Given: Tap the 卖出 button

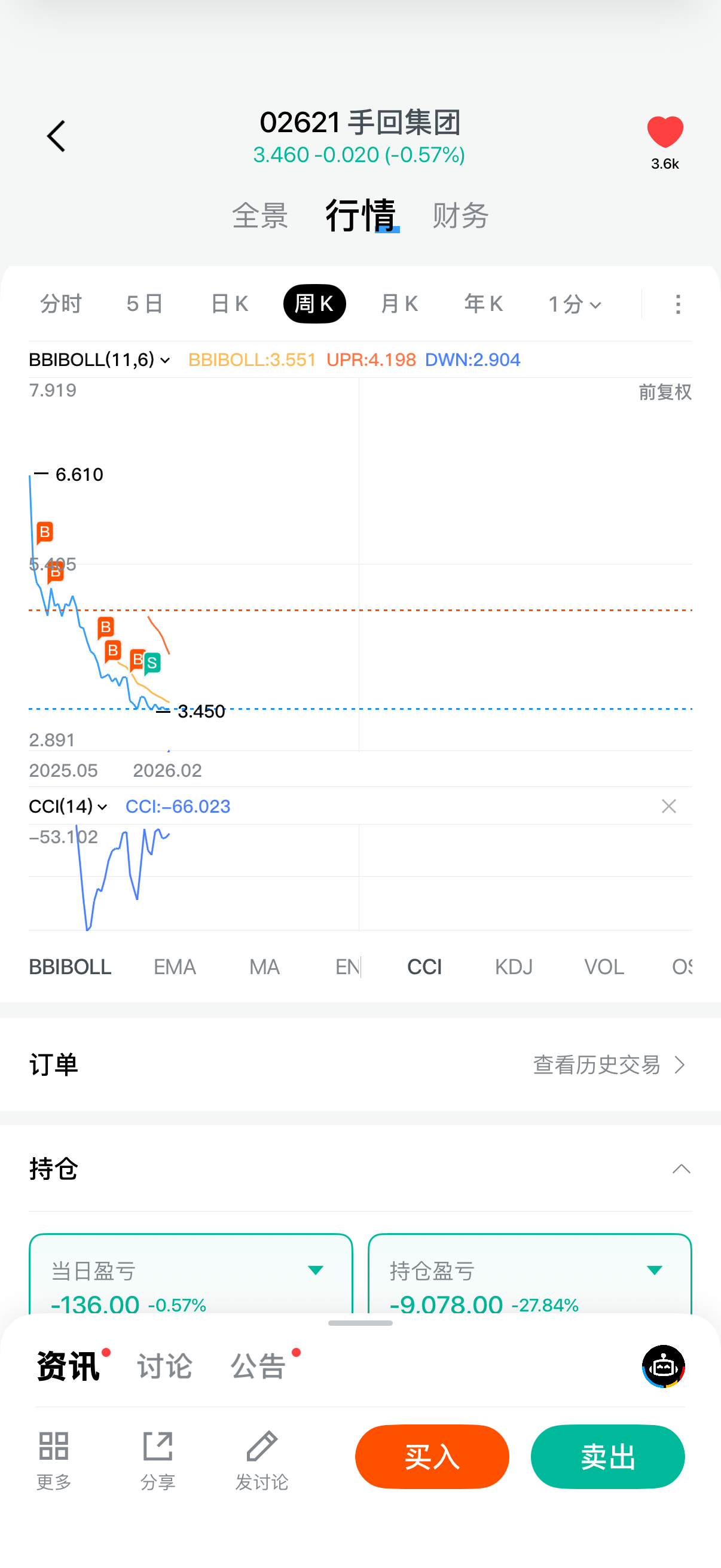Looking at the screenshot, I should [607, 1457].
